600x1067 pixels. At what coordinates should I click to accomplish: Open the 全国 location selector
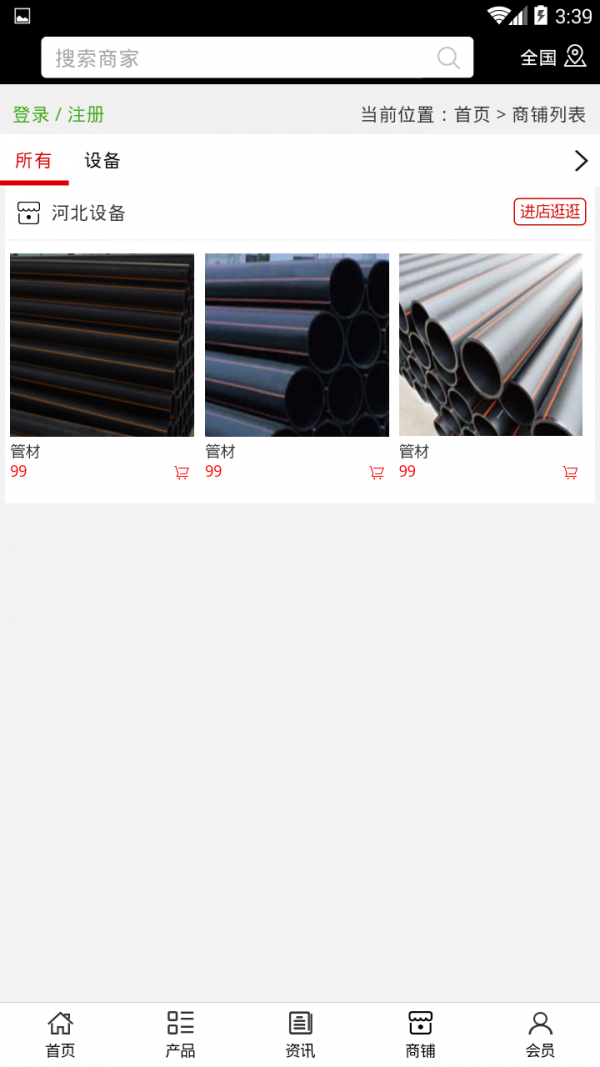coord(552,57)
